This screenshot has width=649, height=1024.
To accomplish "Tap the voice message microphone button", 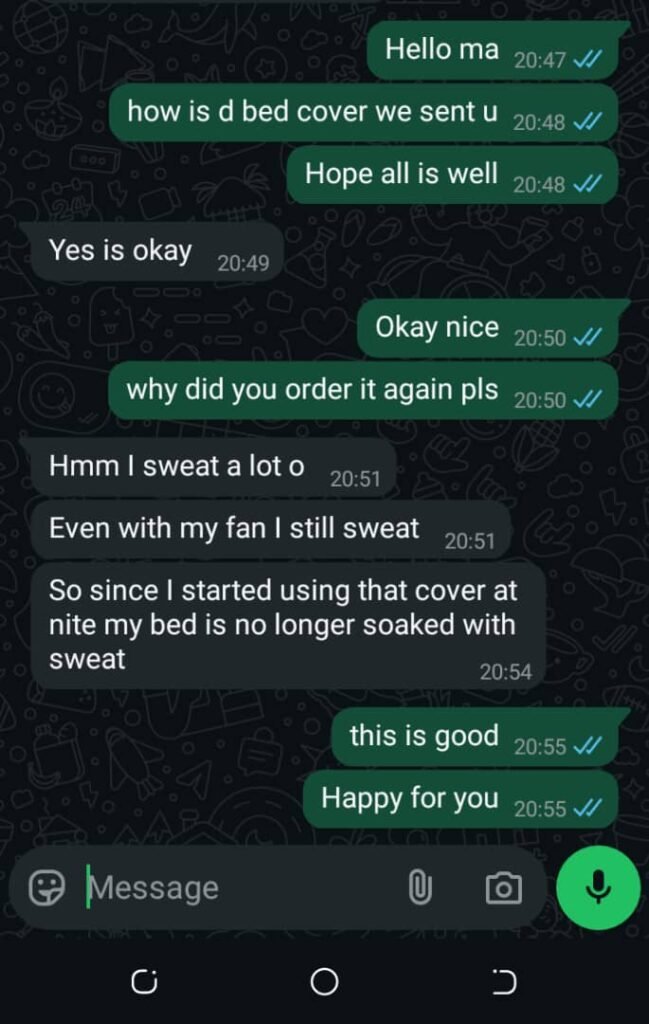I will 598,886.
